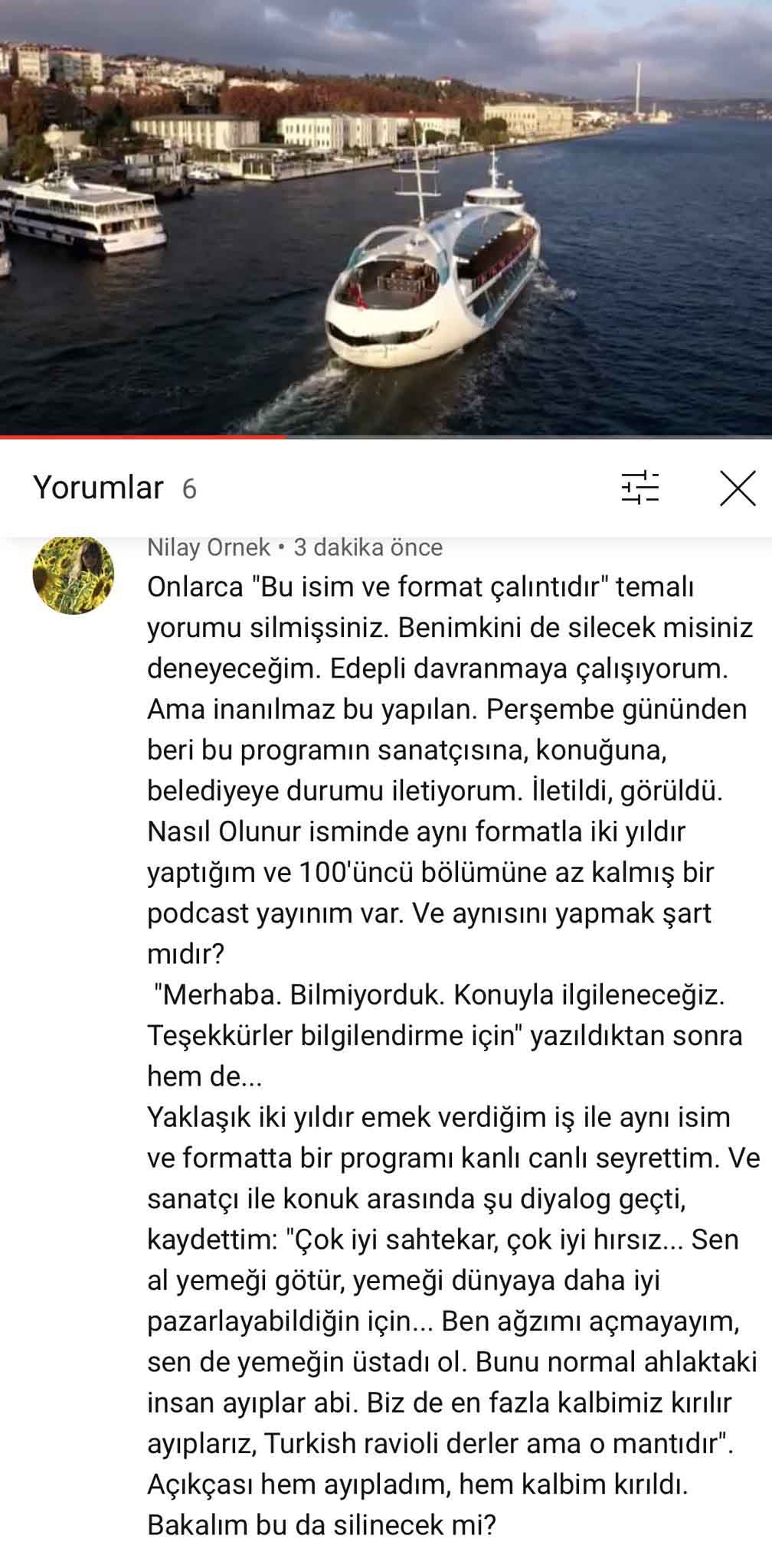
Task: Open the comment sort options
Action: [640, 488]
